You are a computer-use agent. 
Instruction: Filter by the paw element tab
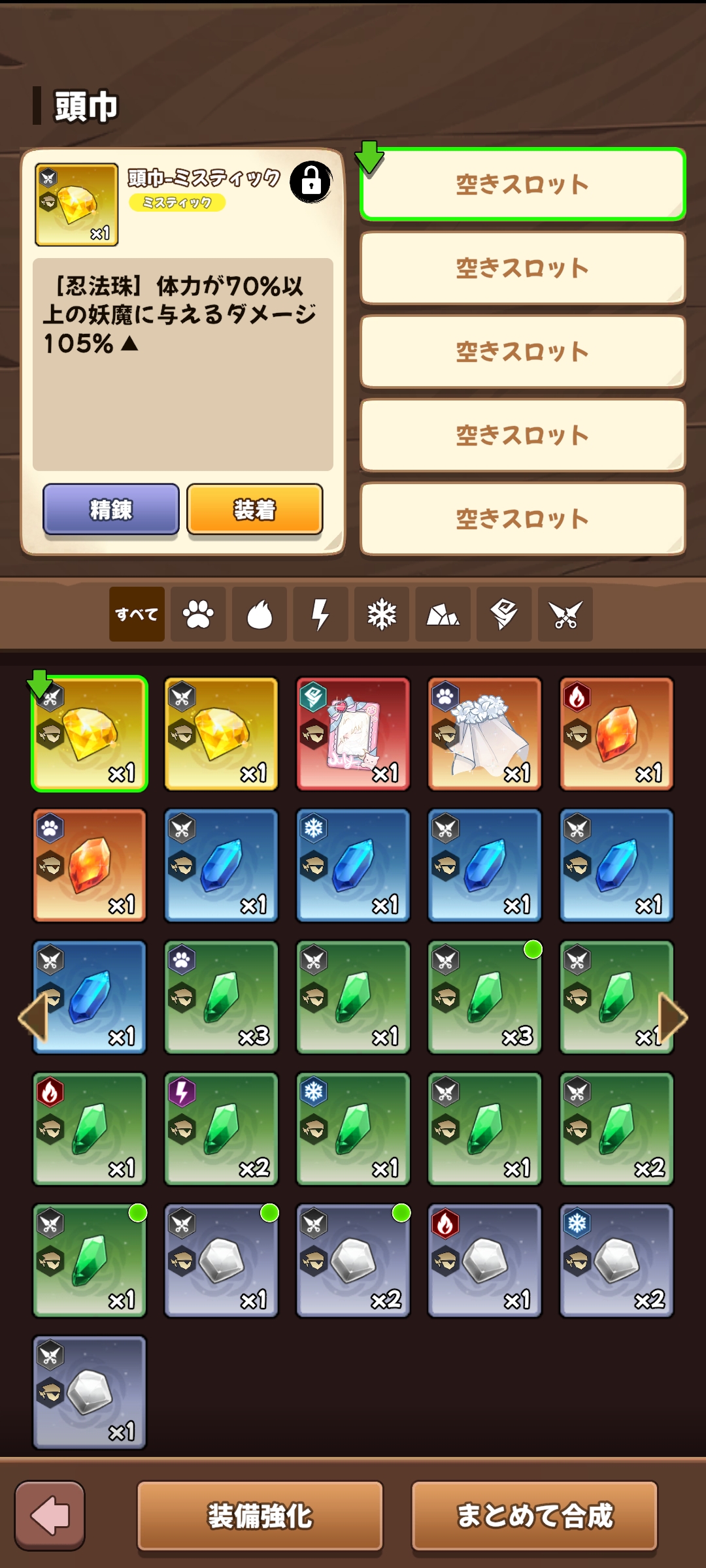[198, 614]
